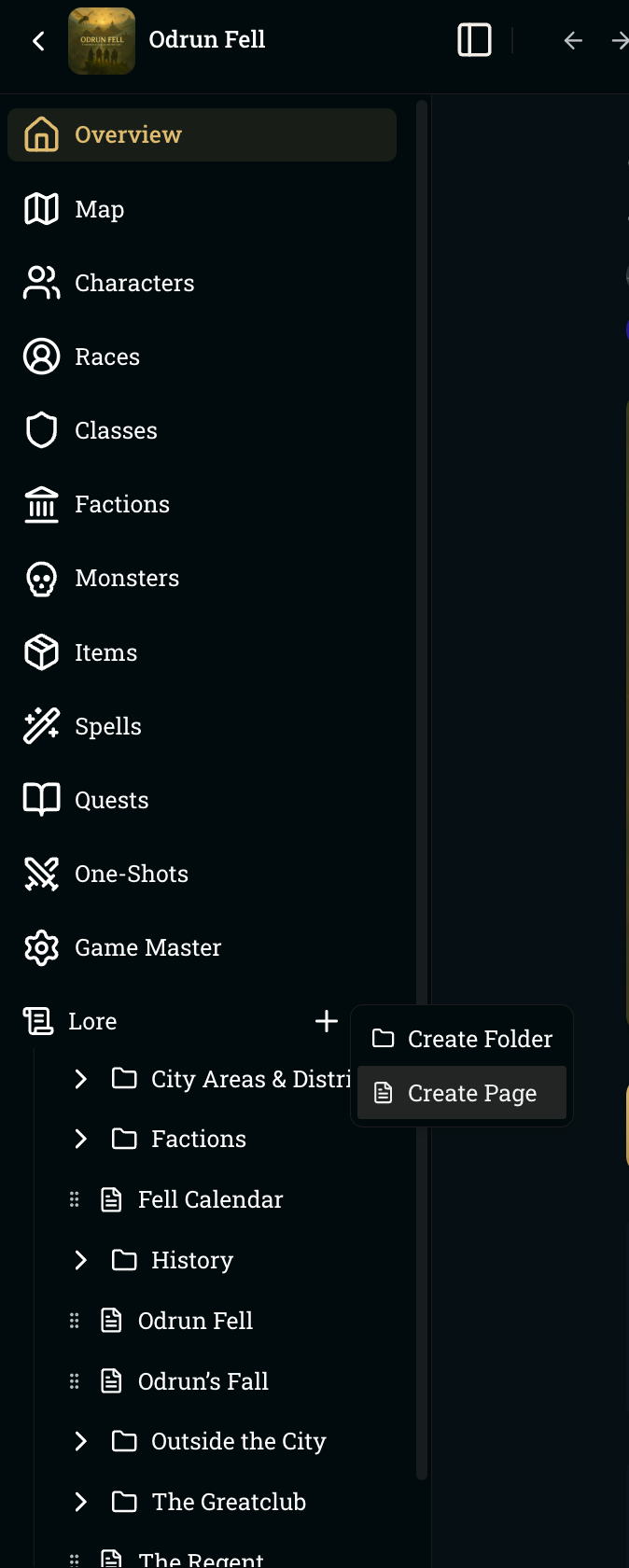Expand the History folder
The width and height of the screenshot is (629, 1568).
(x=81, y=1260)
